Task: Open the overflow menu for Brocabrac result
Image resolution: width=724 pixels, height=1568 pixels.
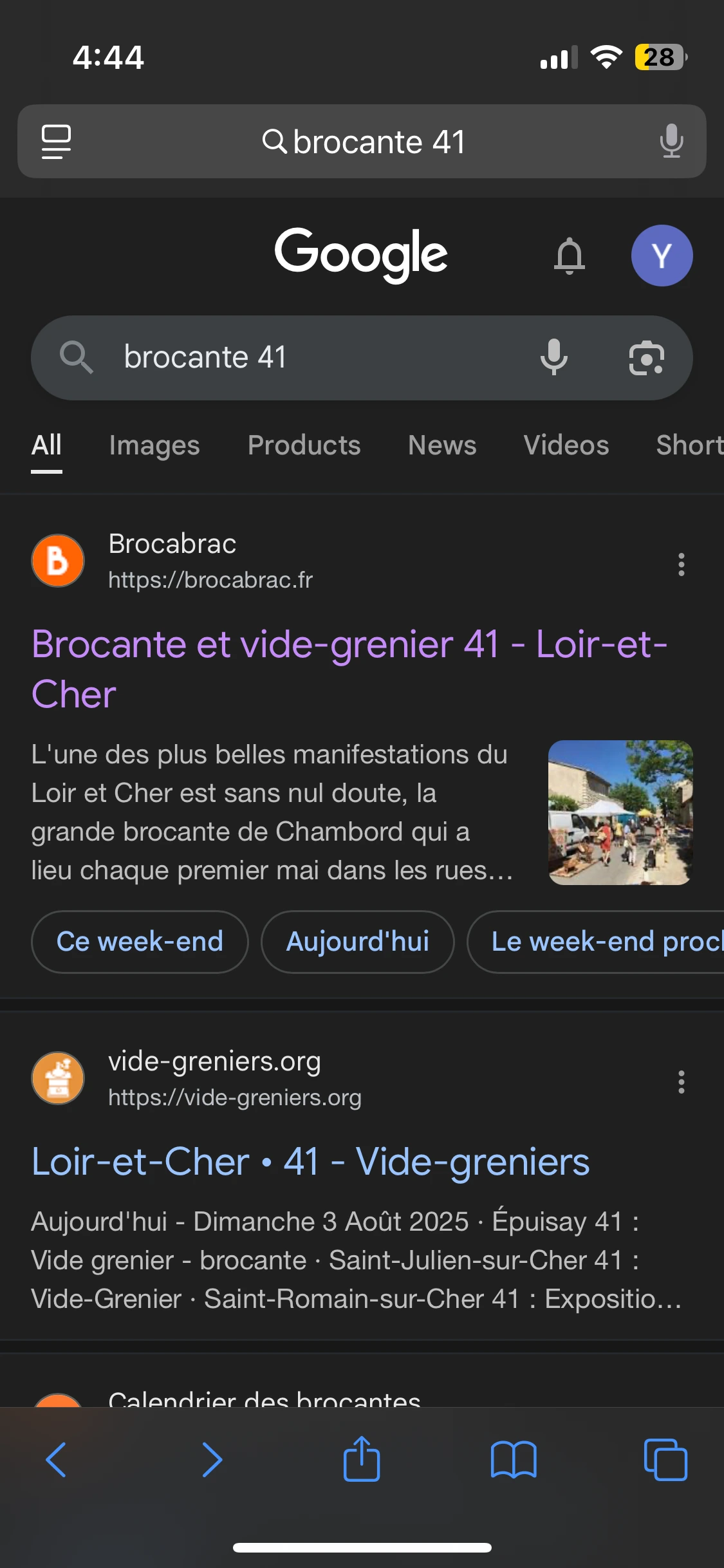Action: click(x=681, y=565)
